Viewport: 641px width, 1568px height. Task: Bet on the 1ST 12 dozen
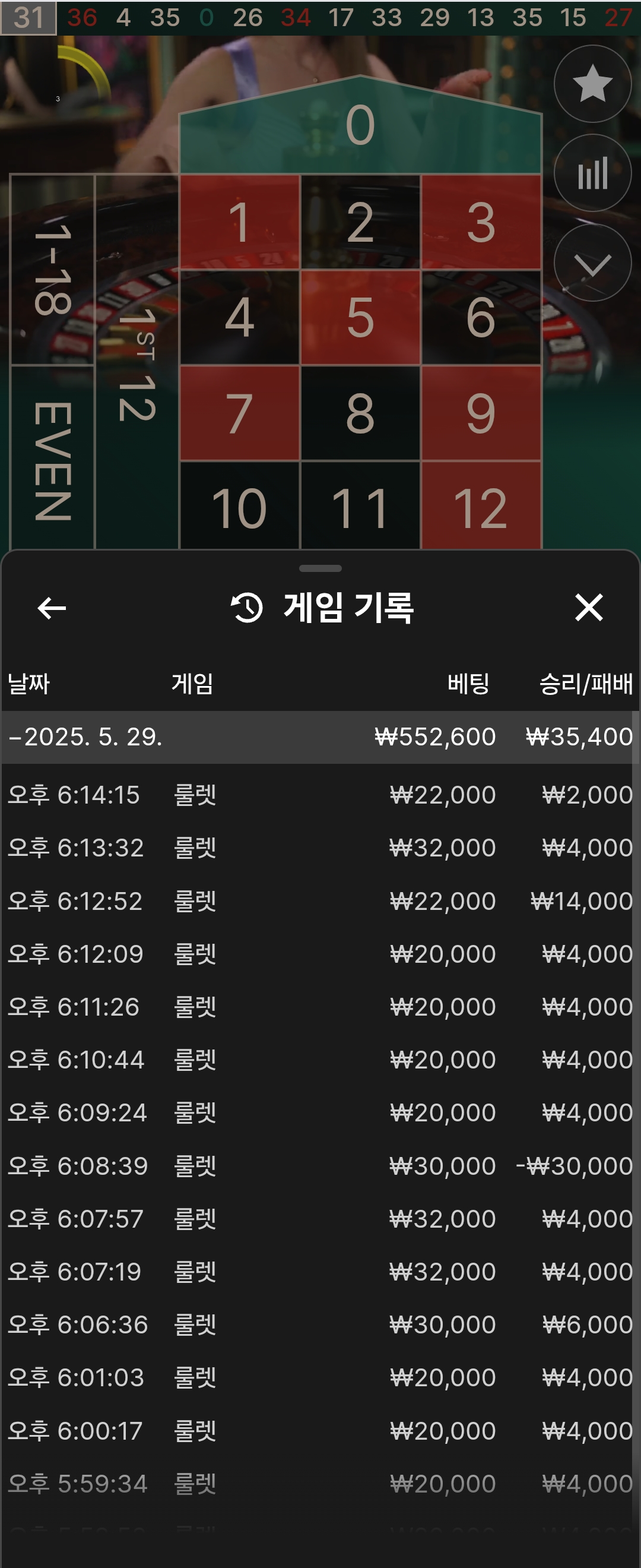tap(137, 364)
